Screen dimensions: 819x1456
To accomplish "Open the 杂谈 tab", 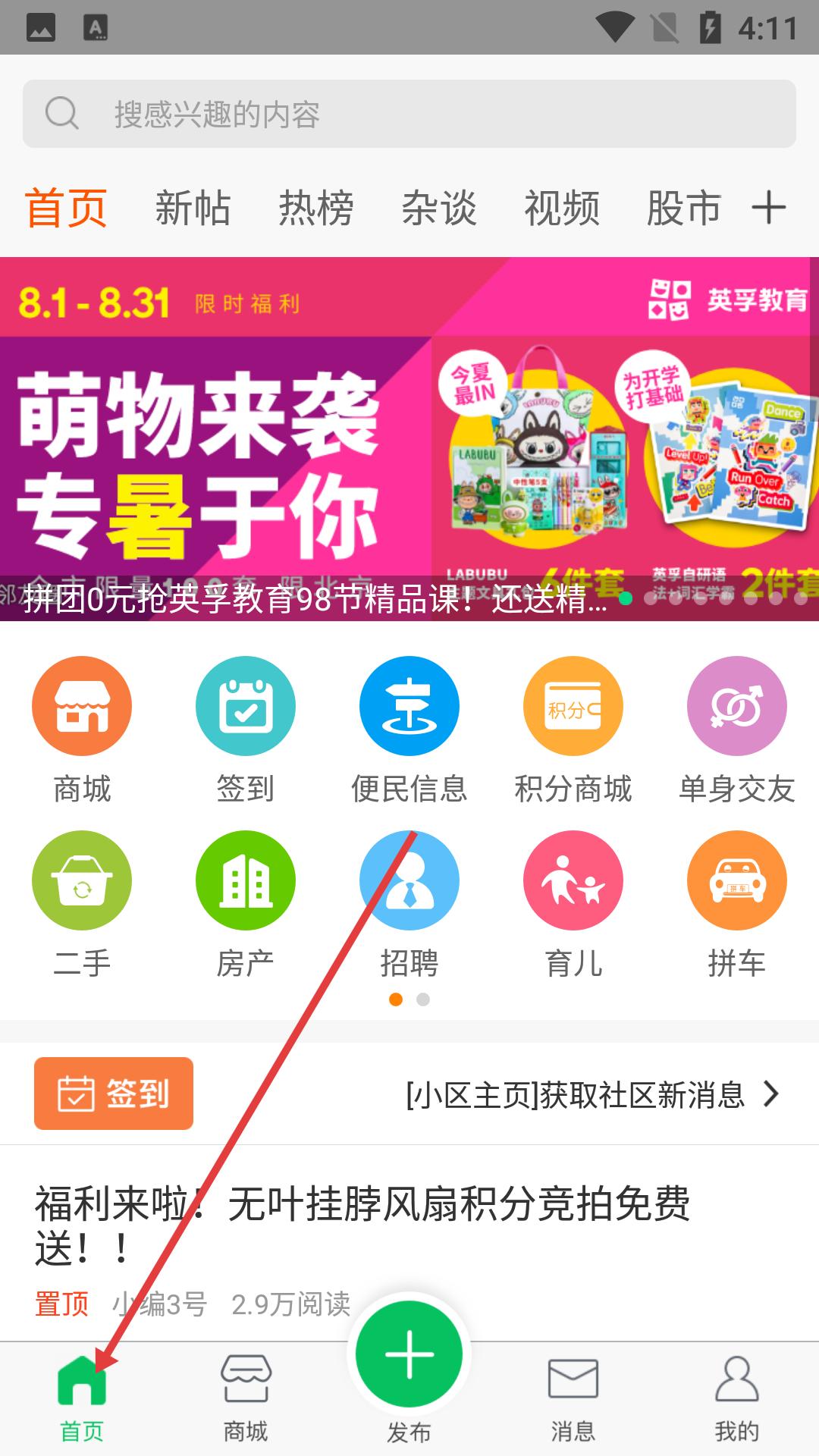I will (x=438, y=208).
